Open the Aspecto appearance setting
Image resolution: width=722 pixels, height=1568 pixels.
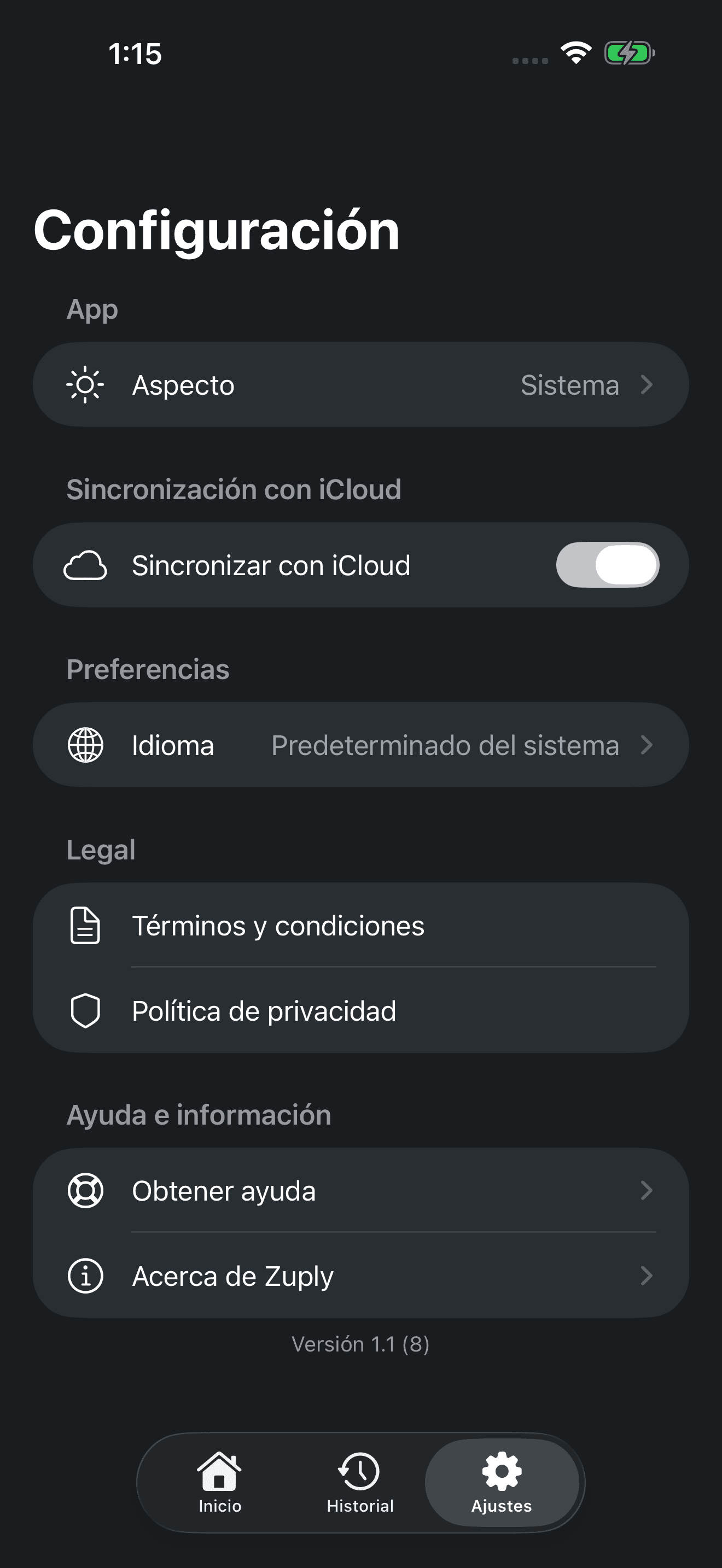coord(361,385)
